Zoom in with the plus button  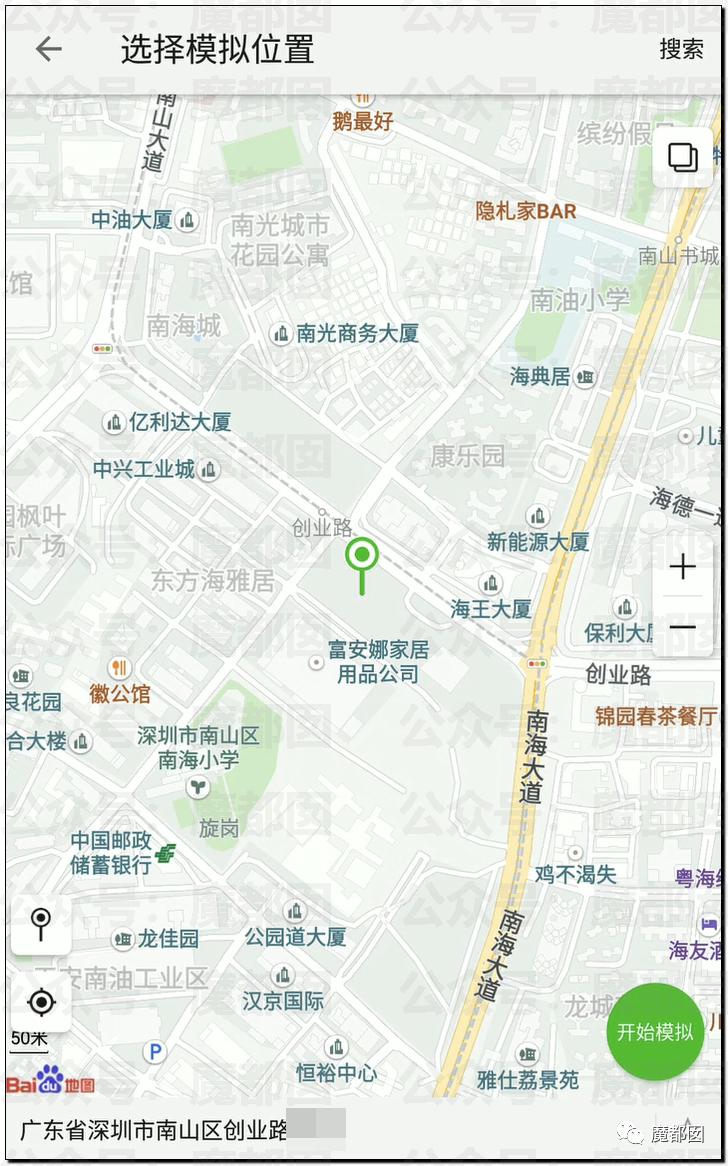pos(683,568)
